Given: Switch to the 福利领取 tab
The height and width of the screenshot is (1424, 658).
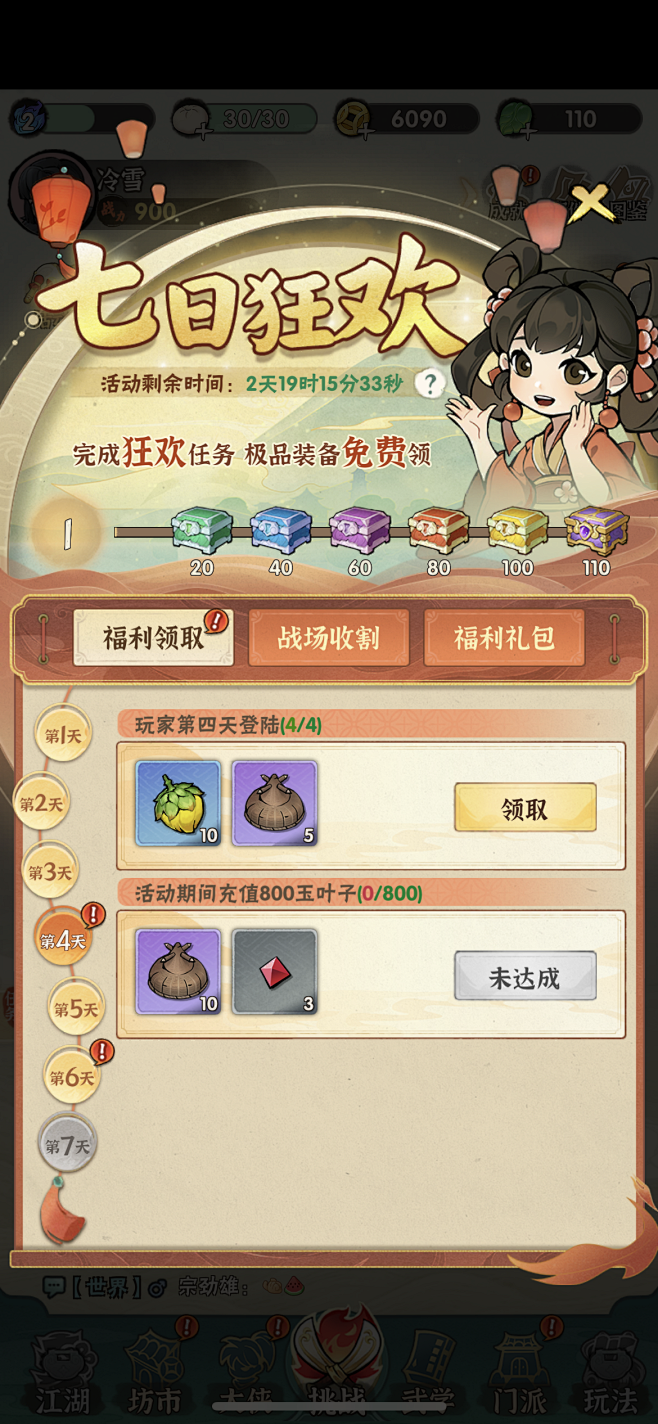Looking at the screenshot, I should point(153,638).
